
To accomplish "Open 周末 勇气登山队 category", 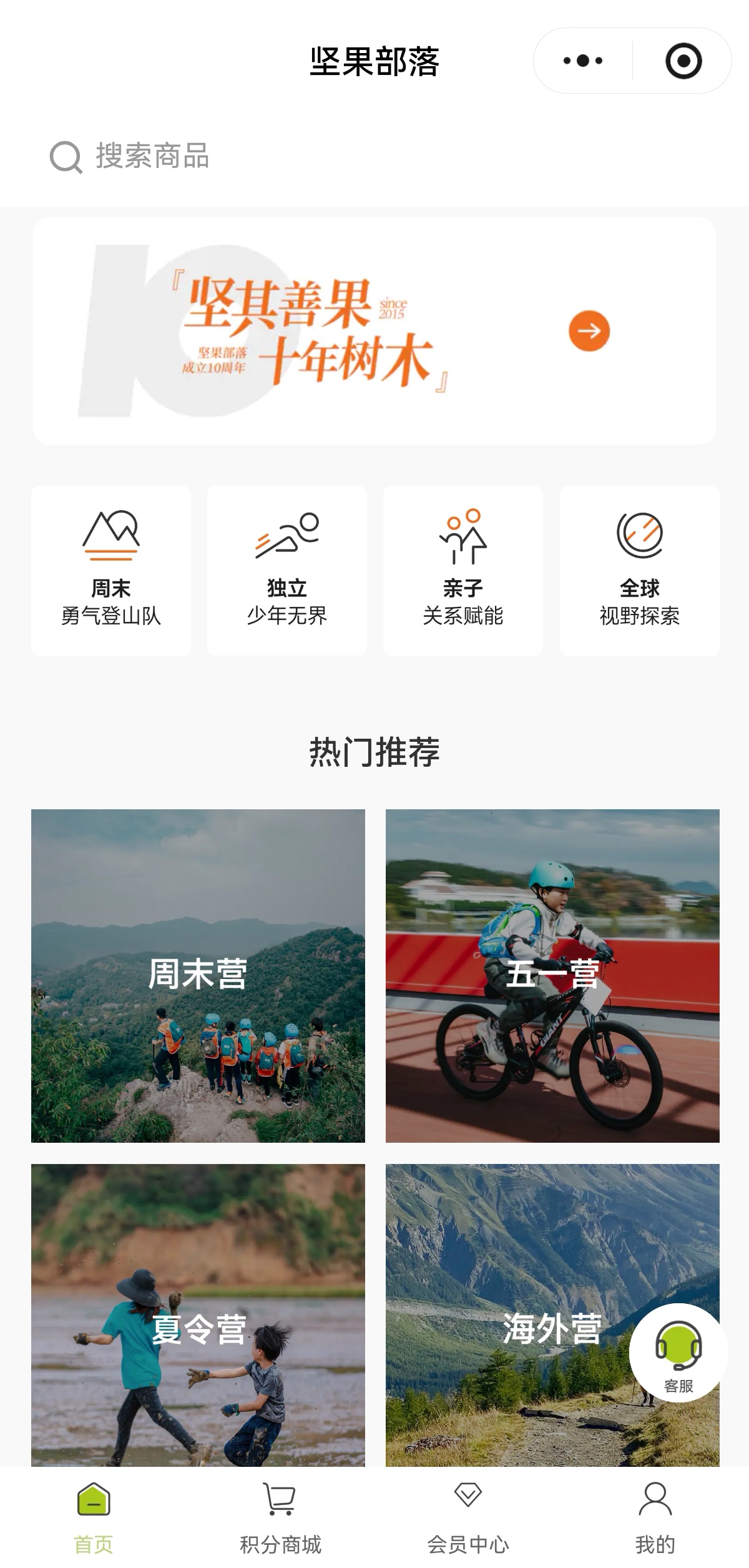I will 111,570.
